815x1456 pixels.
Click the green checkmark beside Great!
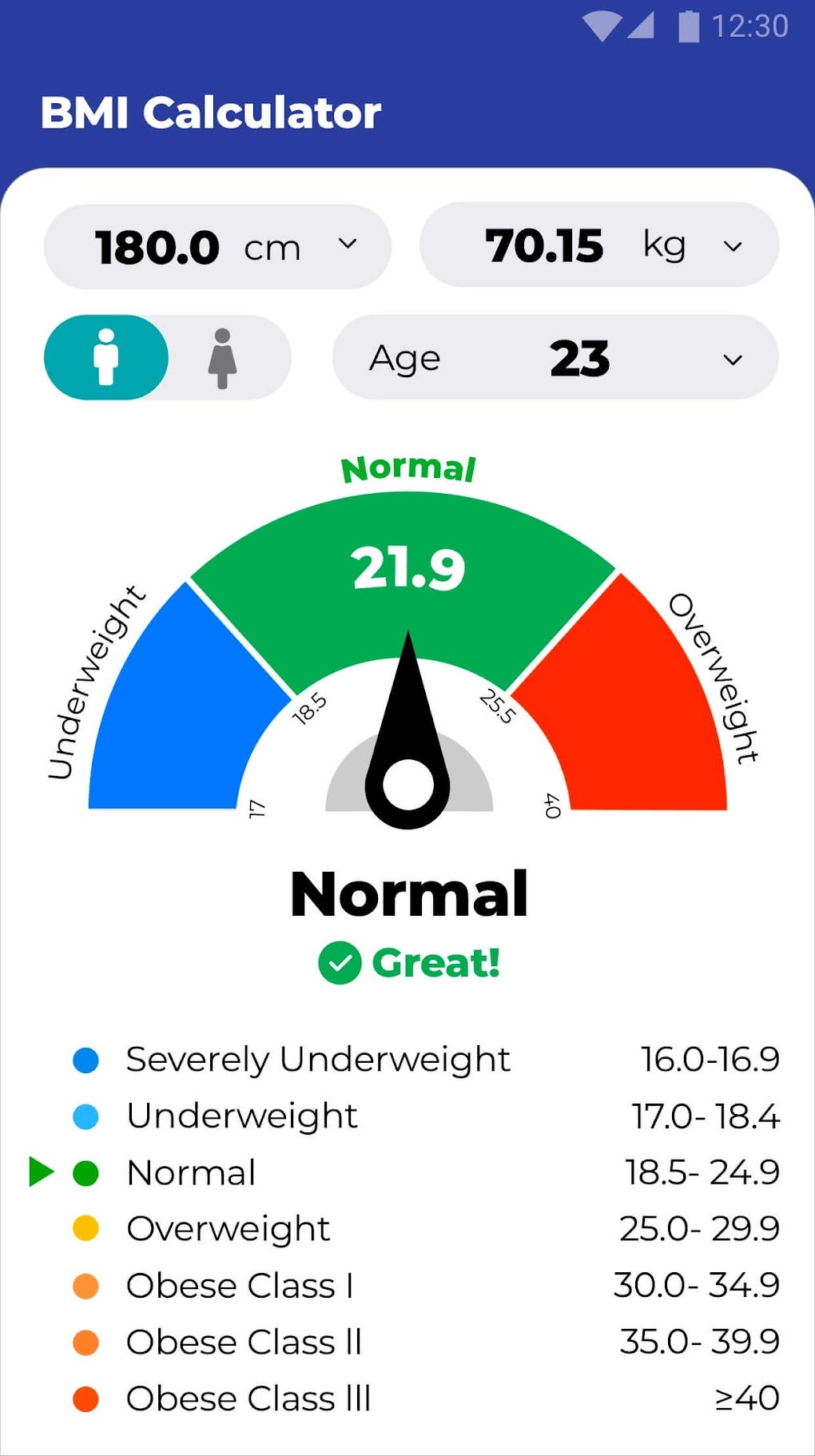click(x=340, y=962)
